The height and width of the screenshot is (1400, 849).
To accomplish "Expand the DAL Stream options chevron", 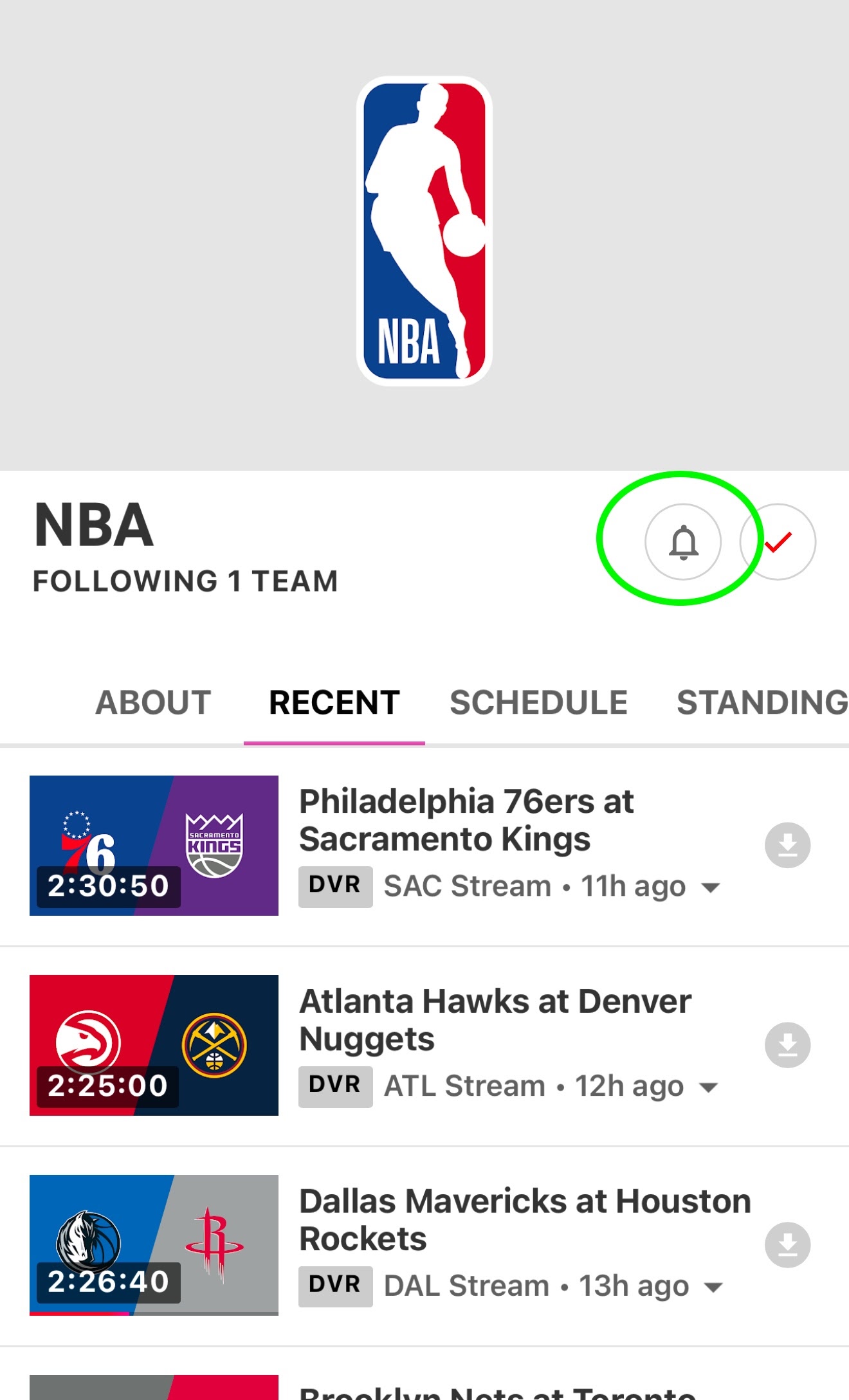I will [x=714, y=1287].
